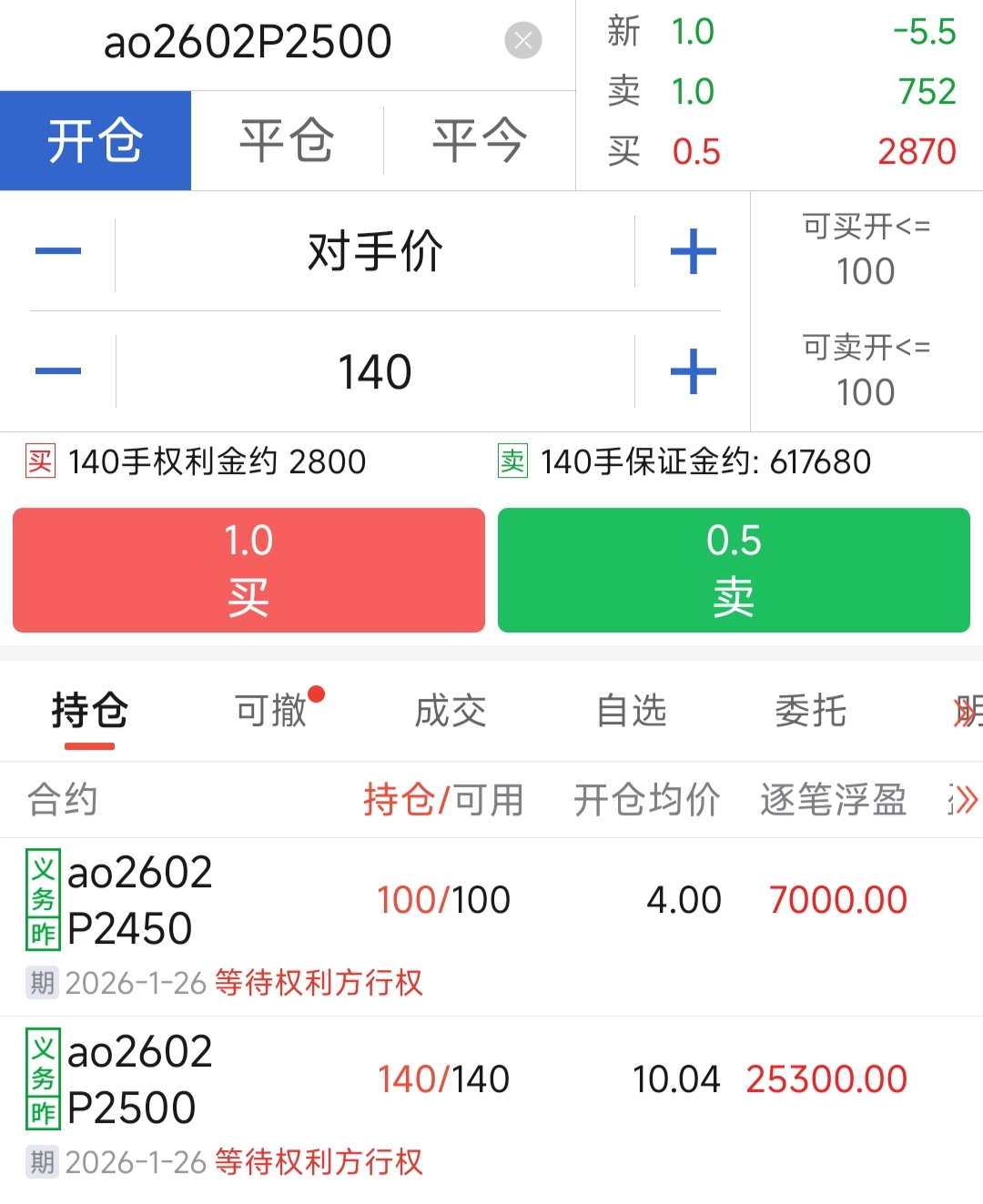983x1204 pixels.
Task: Increase the 对手价 price
Action: (694, 251)
